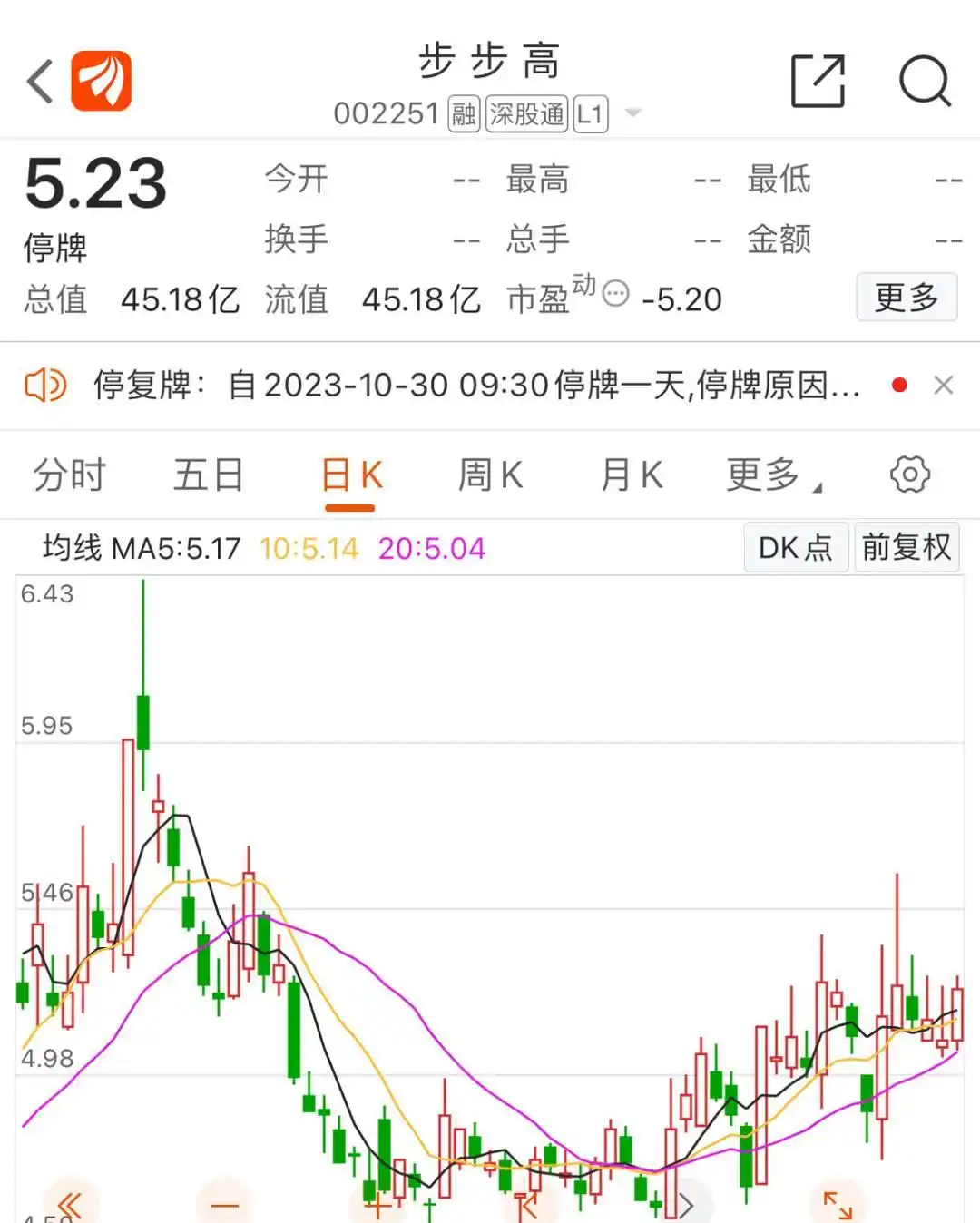Toggle DK点 signal display
This screenshot has width=980, height=1223.
tap(795, 547)
